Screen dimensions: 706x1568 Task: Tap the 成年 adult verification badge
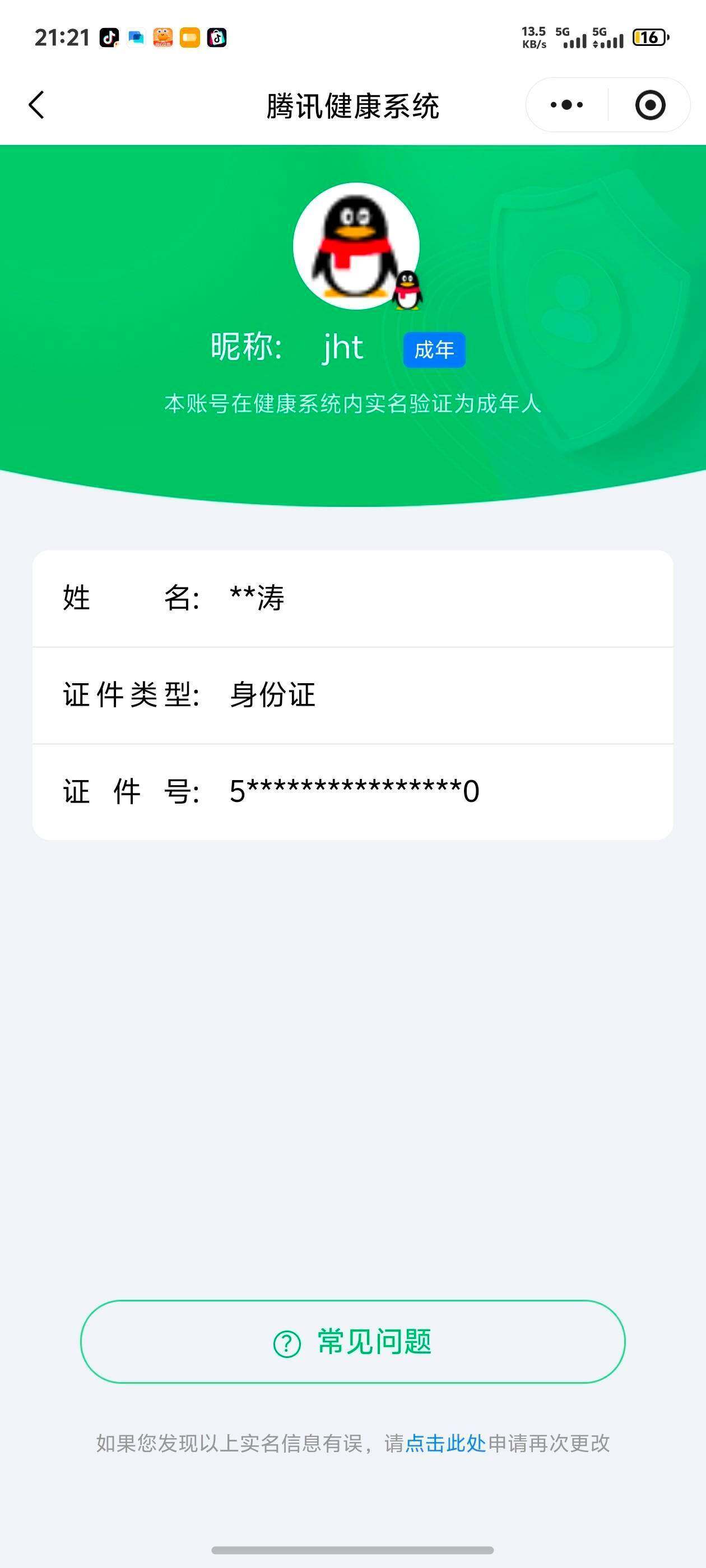click(x=434, y=349)
